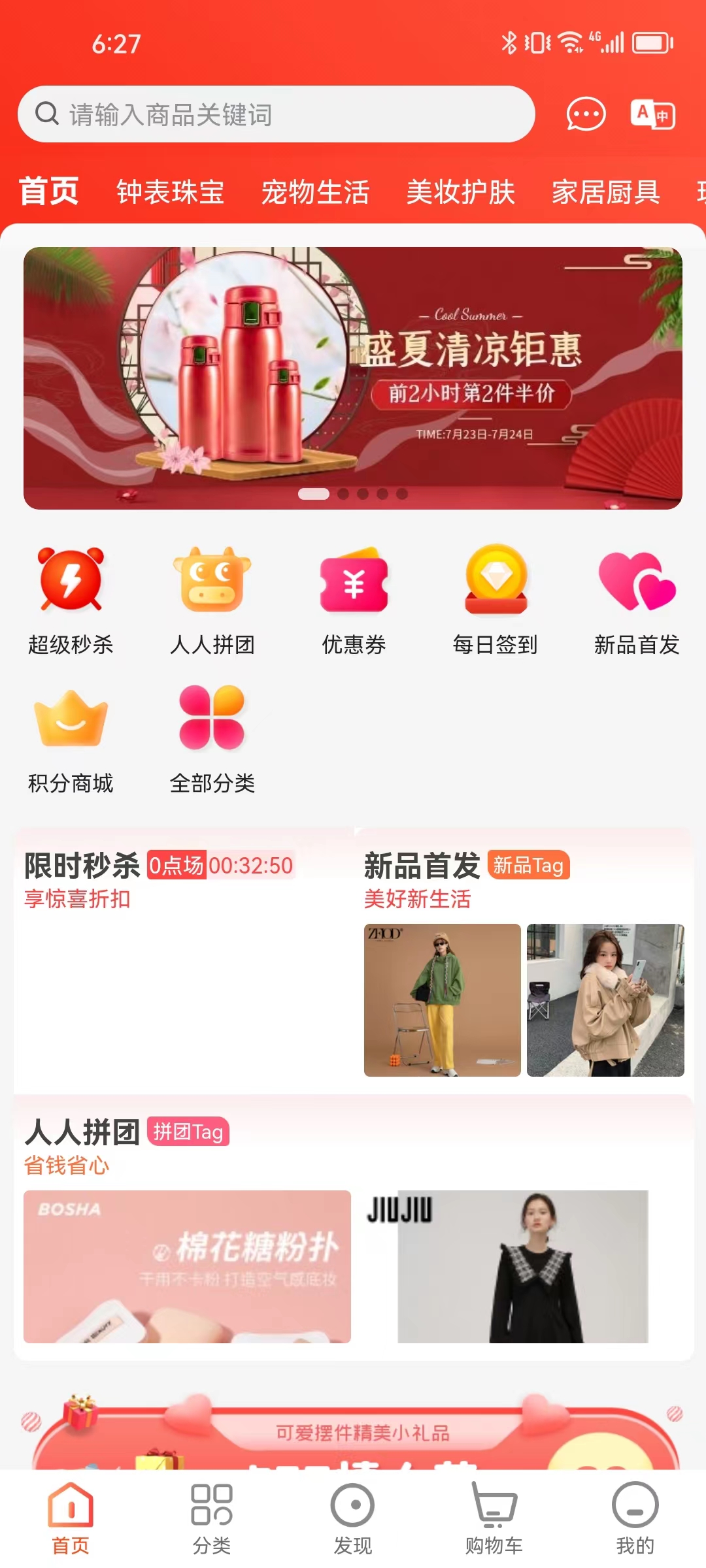Switch to the 宠物生活 category tab
Image resolution: width=706 pixels, height=1568 pixels.
pyautogui.click(x=315, y=192)
